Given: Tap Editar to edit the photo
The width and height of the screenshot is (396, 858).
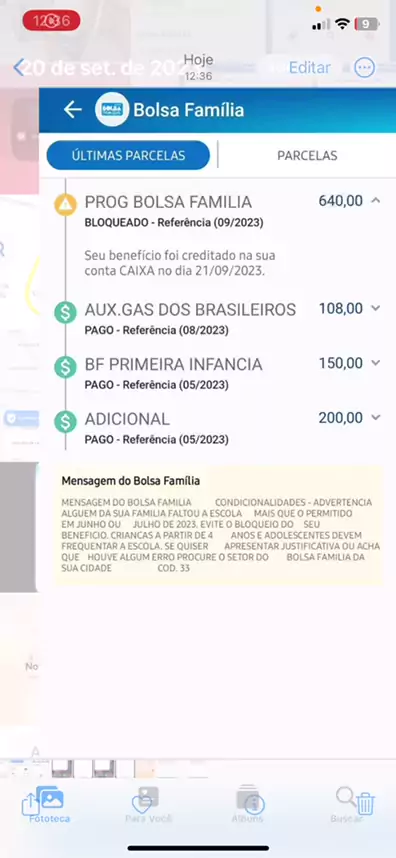Looking at the screenshot, I should pyautogui.click(x=310, y=68).
